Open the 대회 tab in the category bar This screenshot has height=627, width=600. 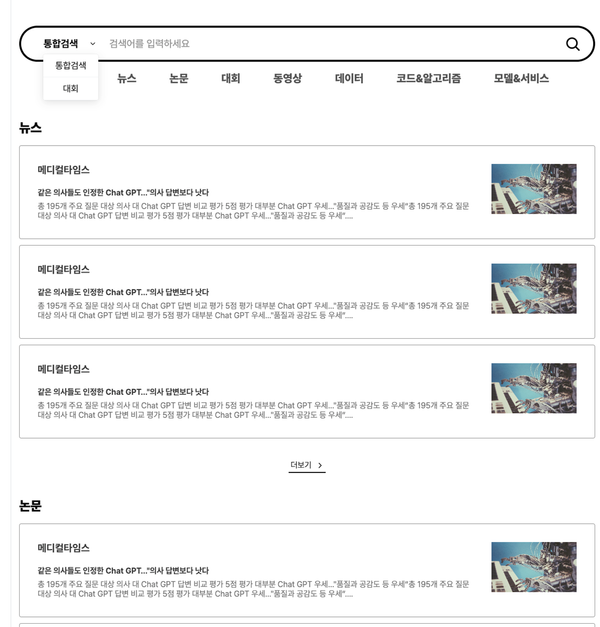[x=230, y=78]
